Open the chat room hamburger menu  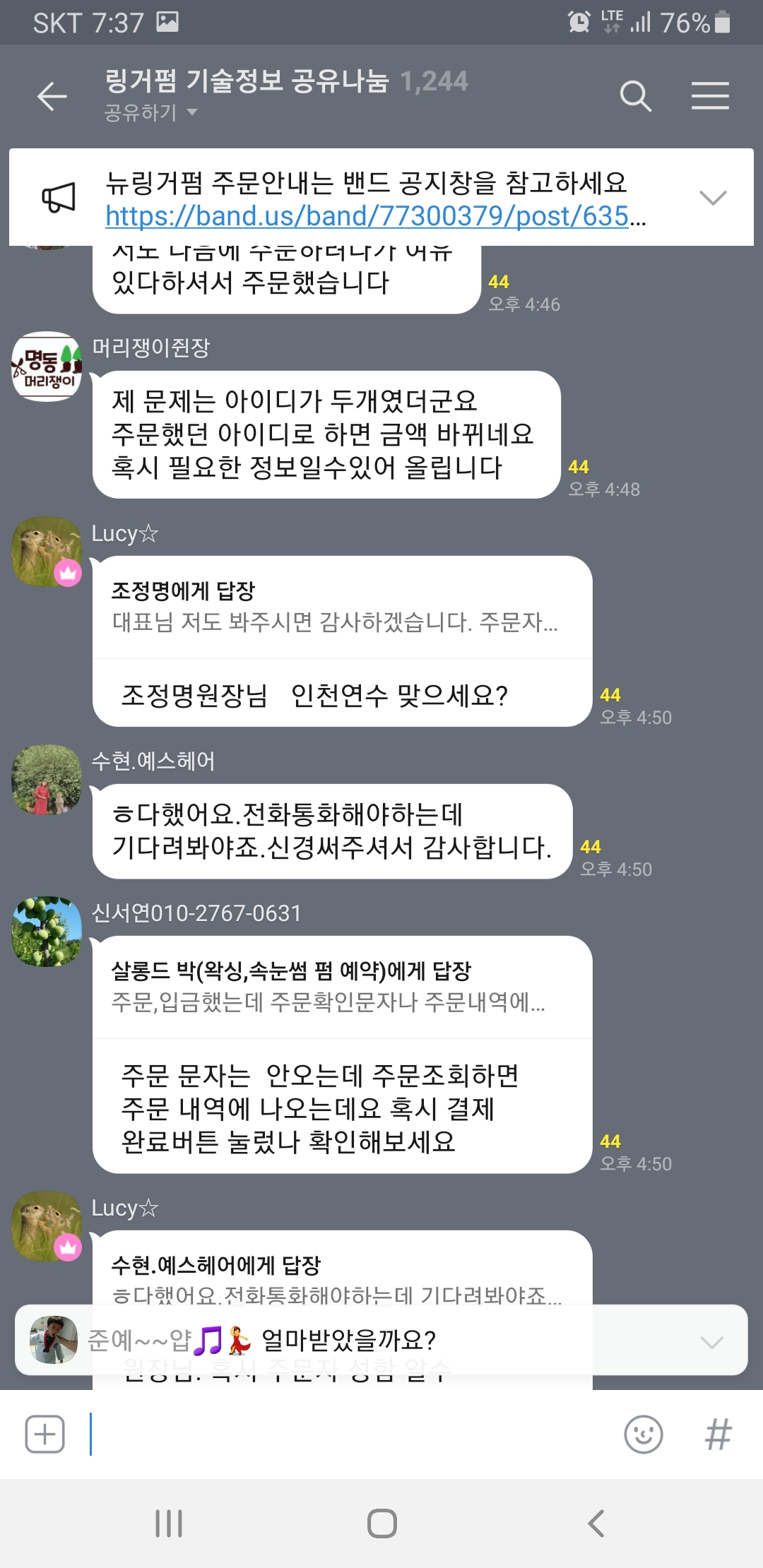coord(710,96)
